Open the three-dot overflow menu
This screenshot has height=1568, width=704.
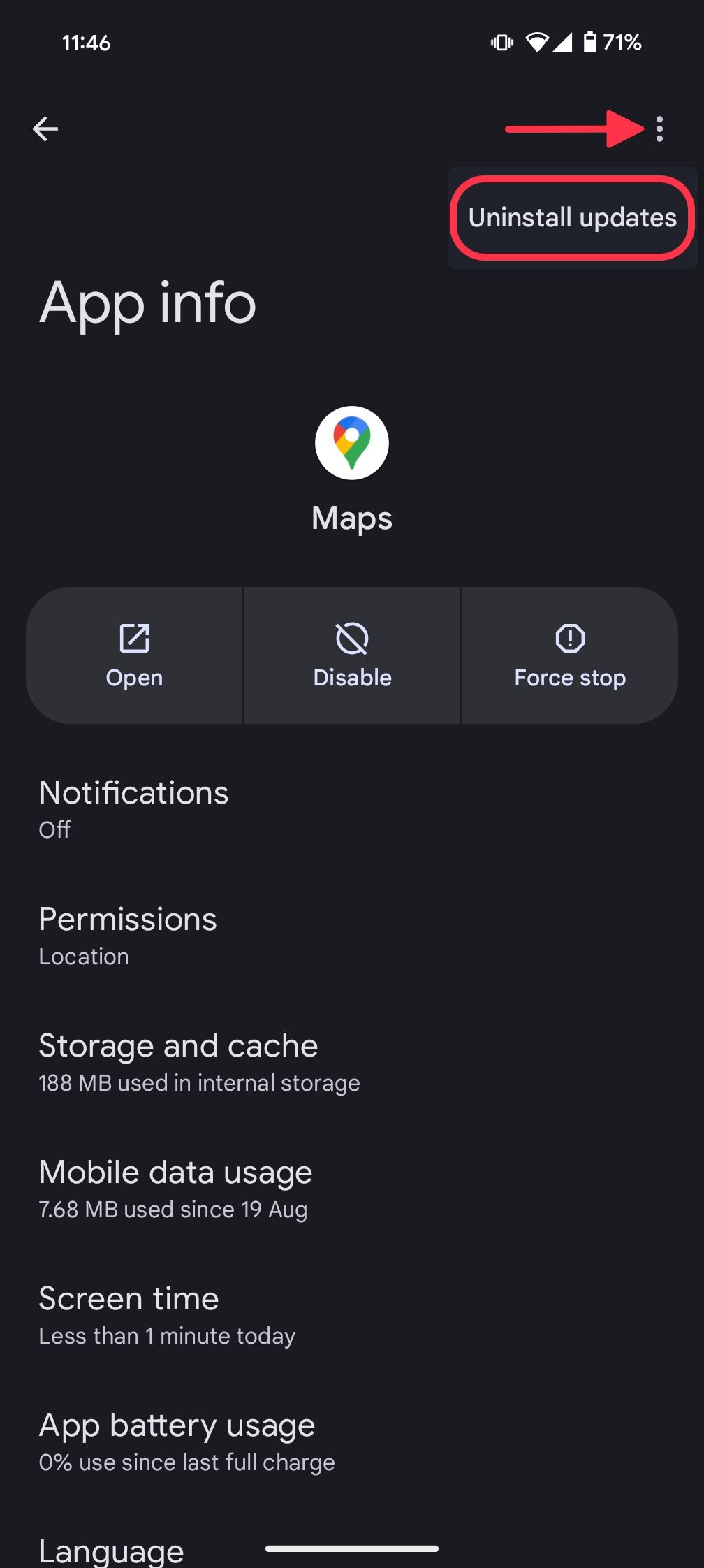tap(659, 129)
